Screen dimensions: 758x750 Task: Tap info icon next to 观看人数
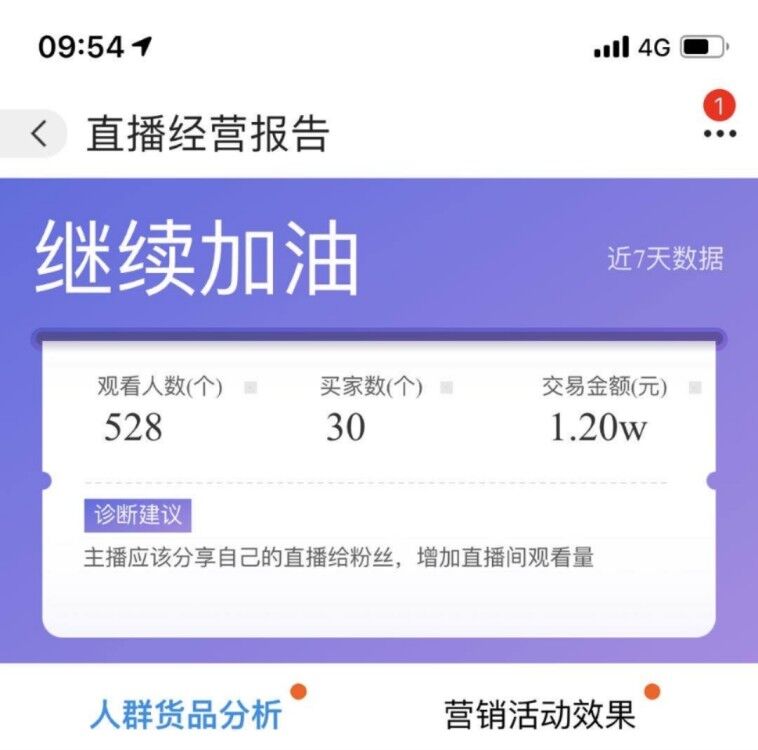250,387
